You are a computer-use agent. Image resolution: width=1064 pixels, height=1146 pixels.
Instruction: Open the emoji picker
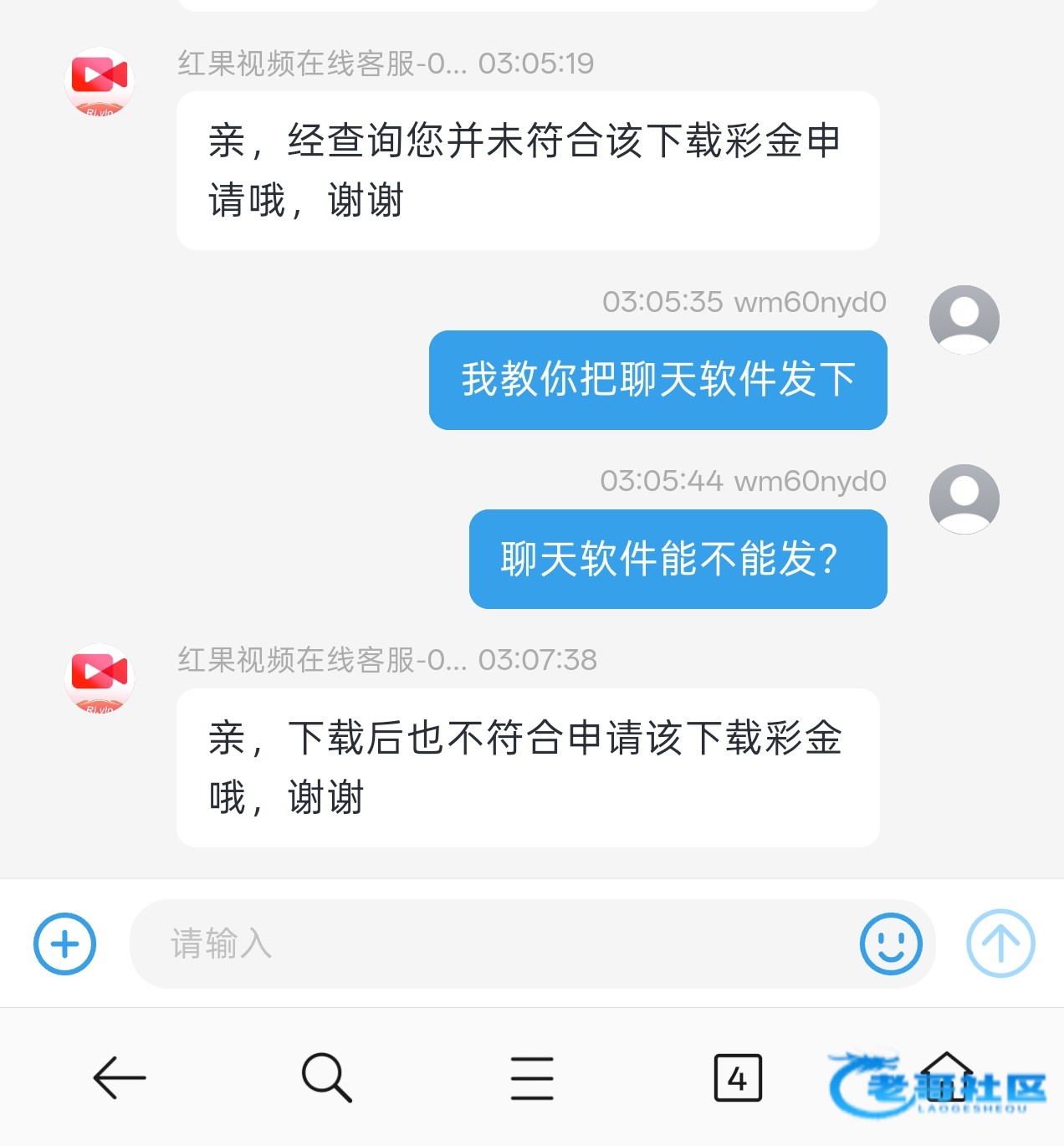891,944
